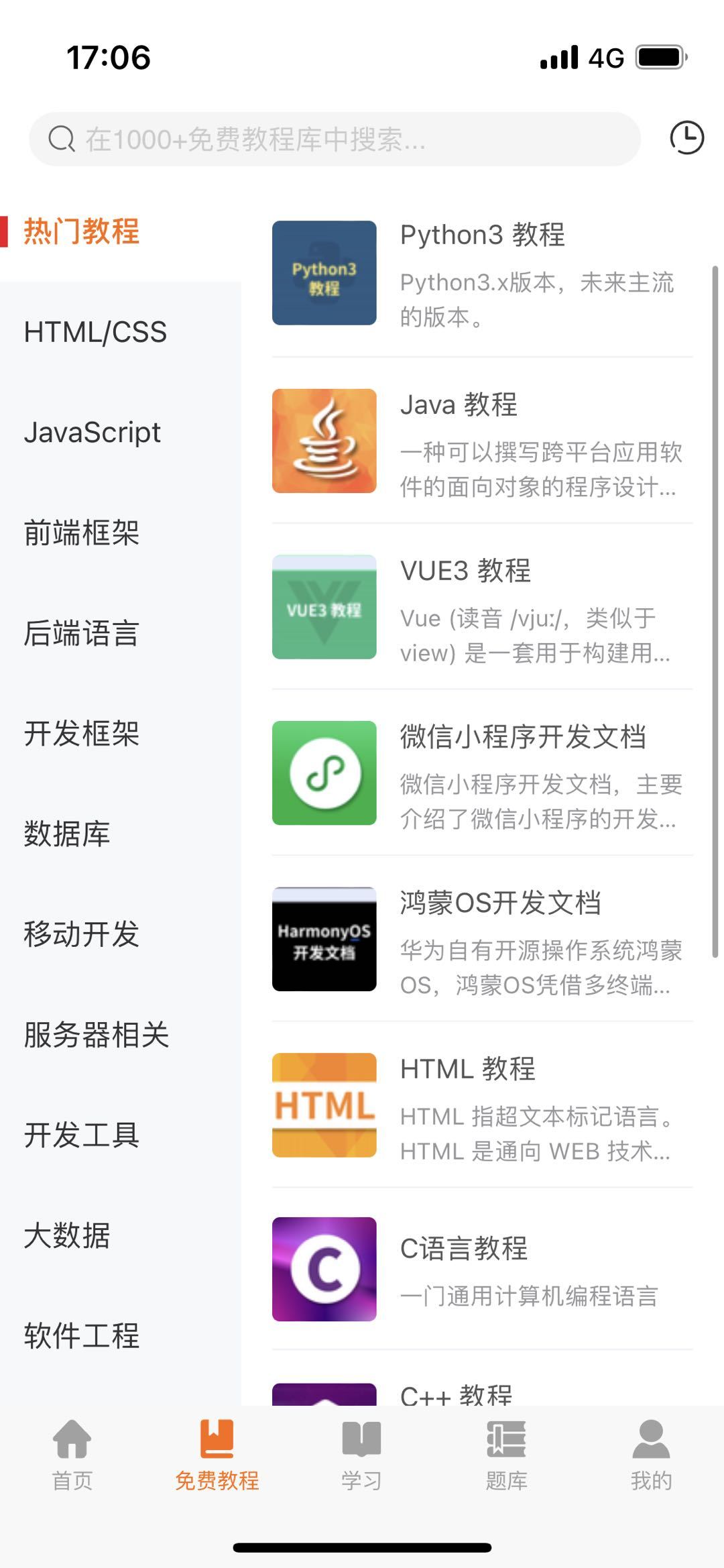
Task: Select the JavaScript category in sidebar
Action: point(92,433)
